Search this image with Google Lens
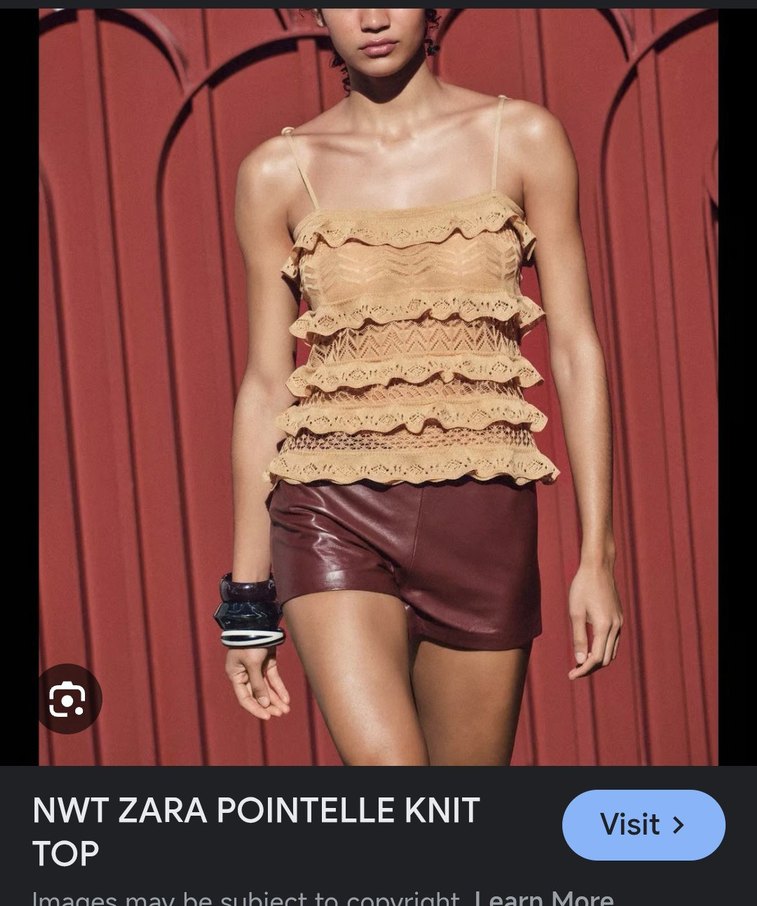The image size is (757, 906). 68,699
